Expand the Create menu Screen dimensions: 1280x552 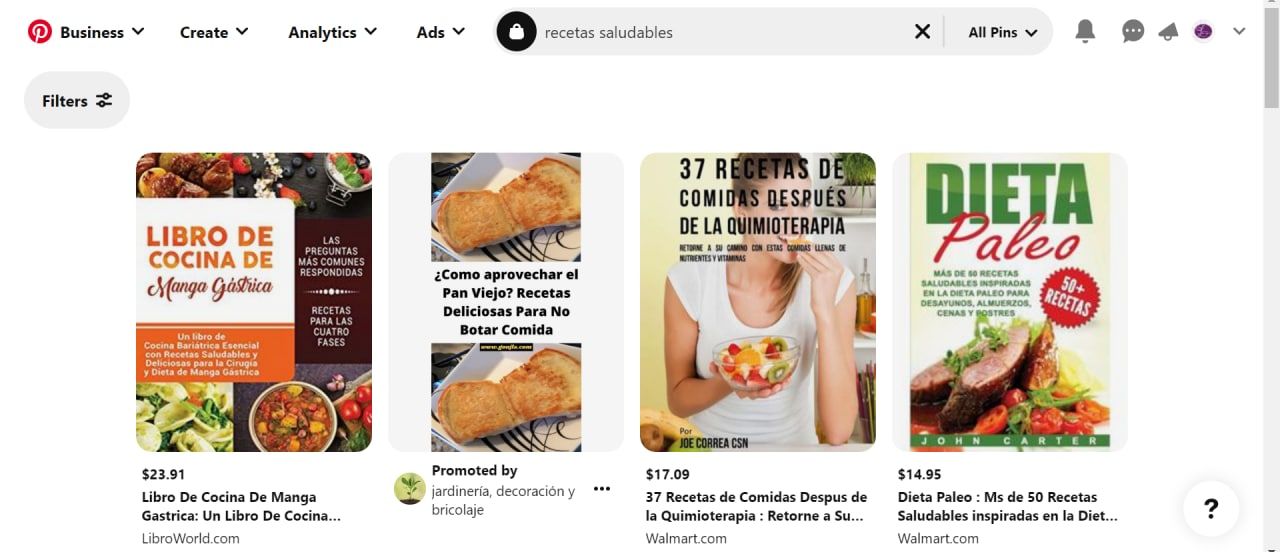214,32
